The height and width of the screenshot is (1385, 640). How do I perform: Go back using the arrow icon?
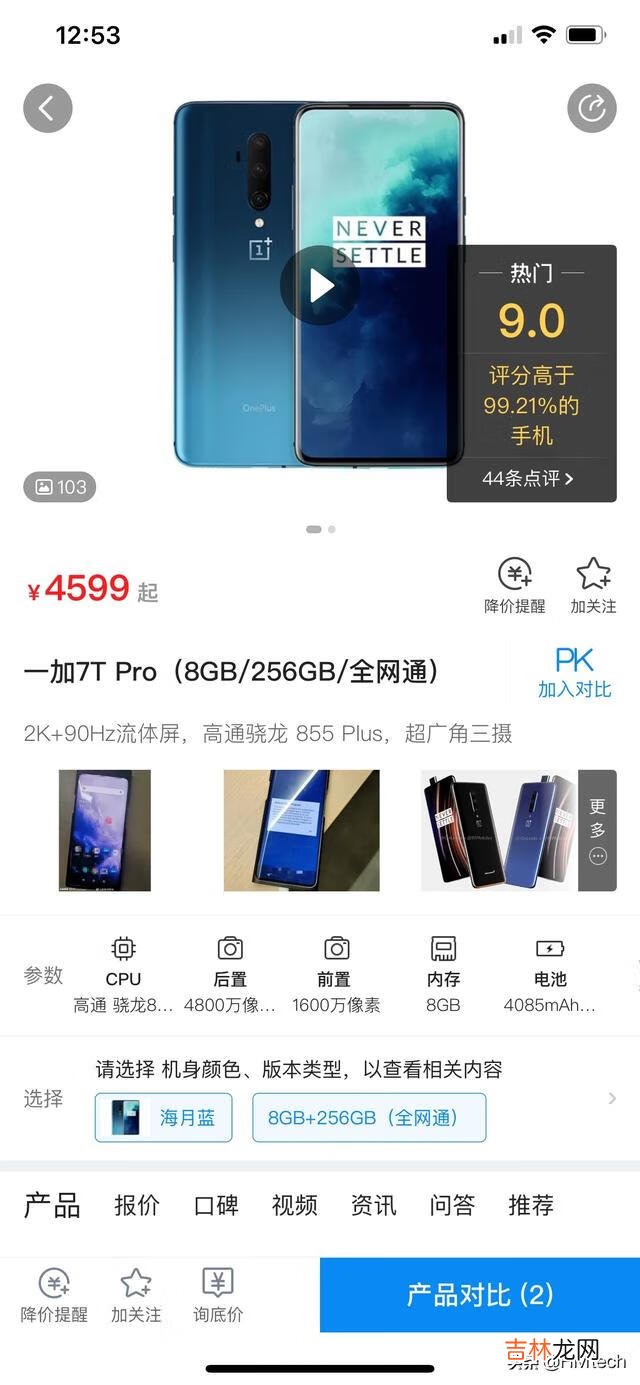click(x=48, y=108)
